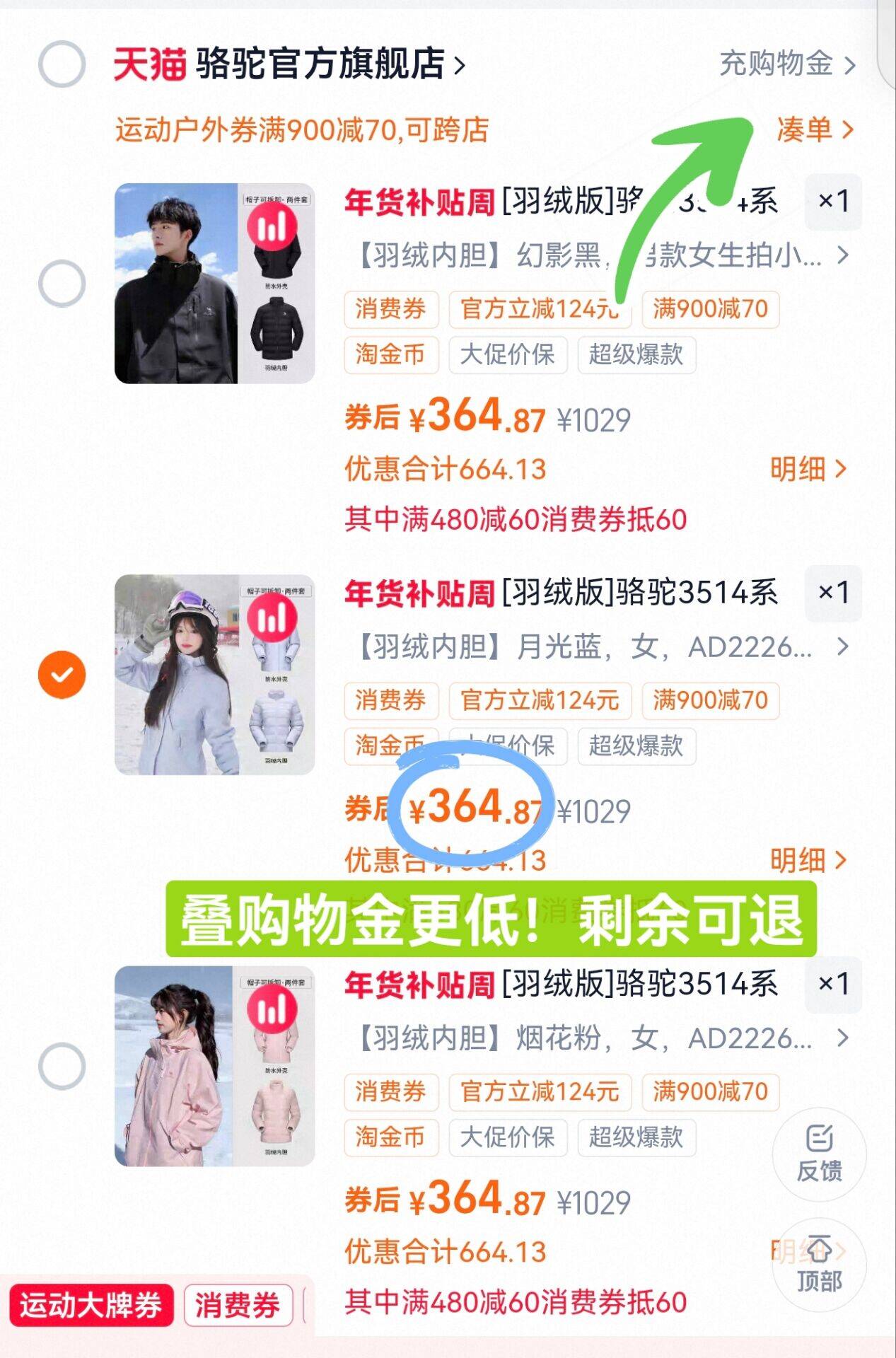Screen dimensions: 896x1358
Task: Open the 幻影黑 jacket product image
Action: pyautogui.click(x=214, y=284)
